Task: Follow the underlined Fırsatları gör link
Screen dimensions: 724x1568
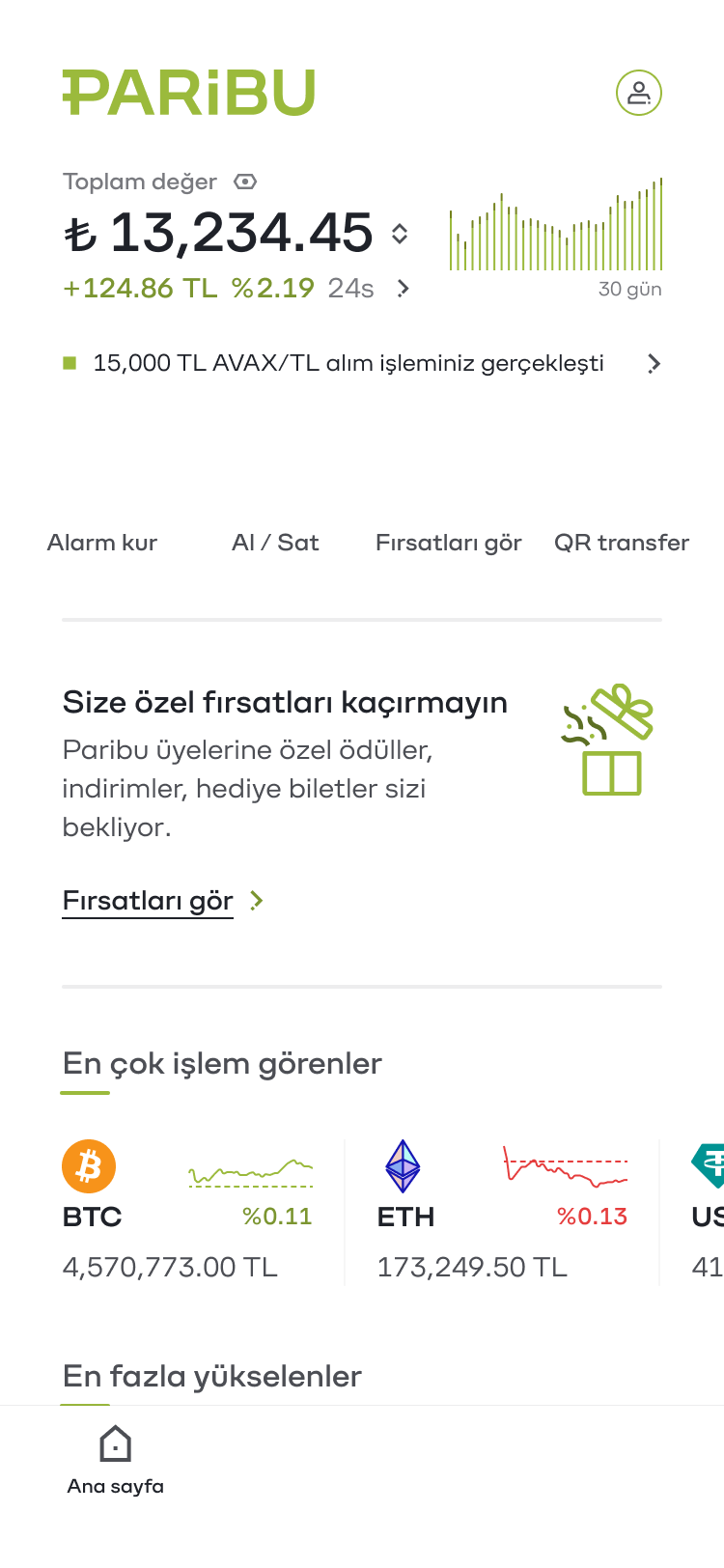Action: [148, 901]
